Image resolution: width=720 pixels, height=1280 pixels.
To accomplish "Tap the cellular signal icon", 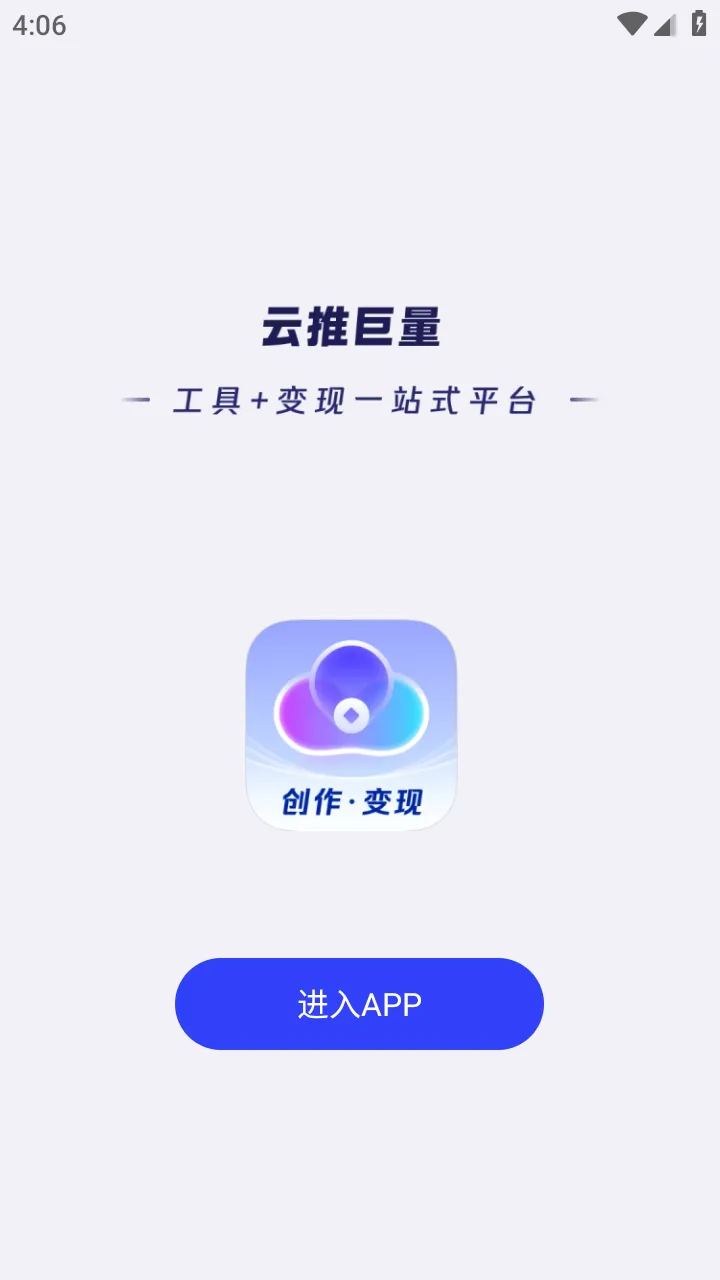I will pos(666,24).
